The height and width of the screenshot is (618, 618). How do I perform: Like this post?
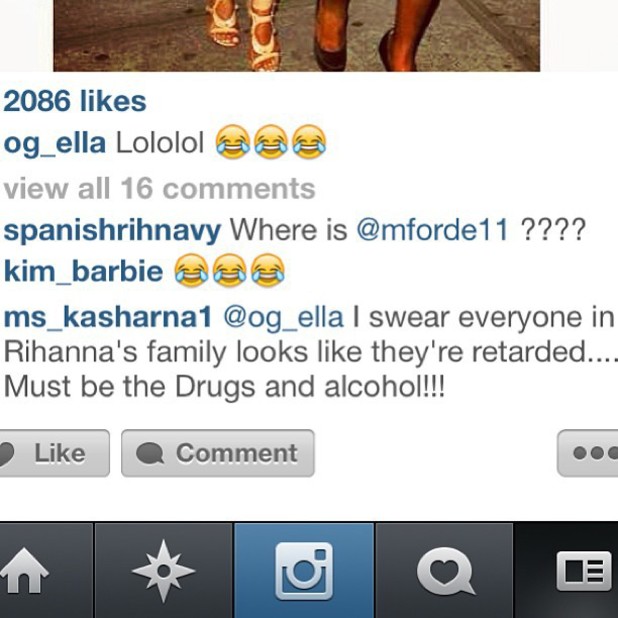pos(50,453)
